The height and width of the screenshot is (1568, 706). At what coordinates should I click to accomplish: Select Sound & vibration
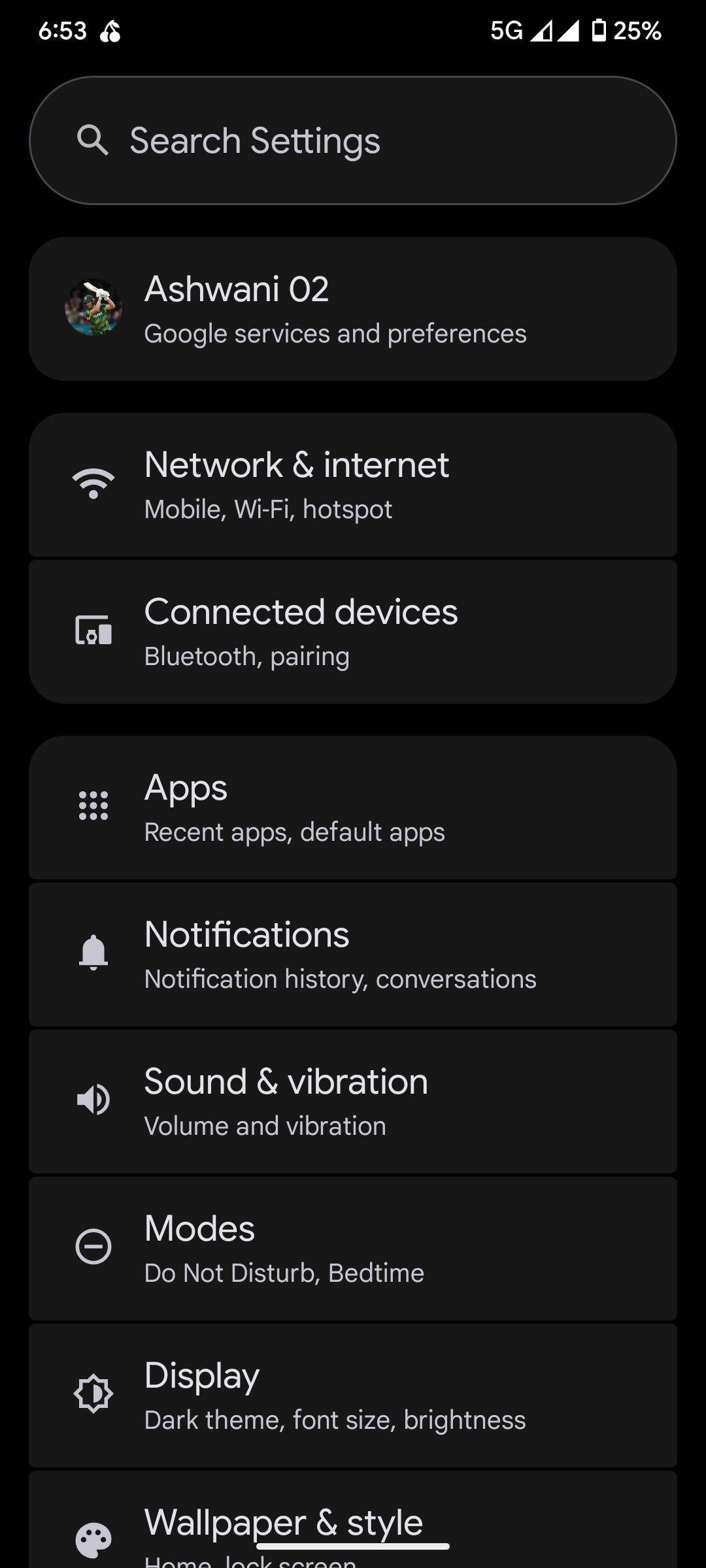(x=353, y=1102)
